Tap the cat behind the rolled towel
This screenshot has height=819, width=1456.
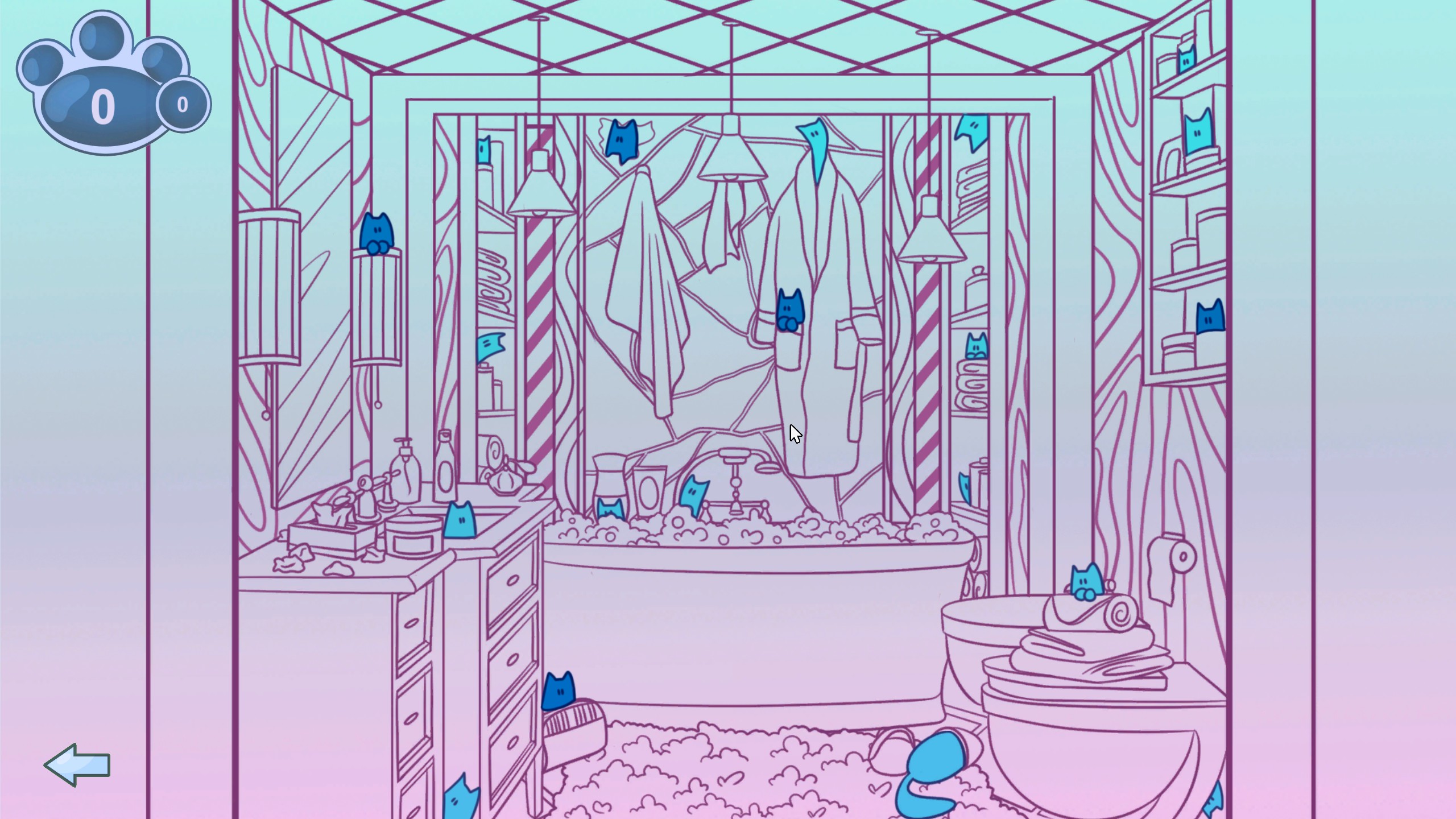pos(1086,582)
